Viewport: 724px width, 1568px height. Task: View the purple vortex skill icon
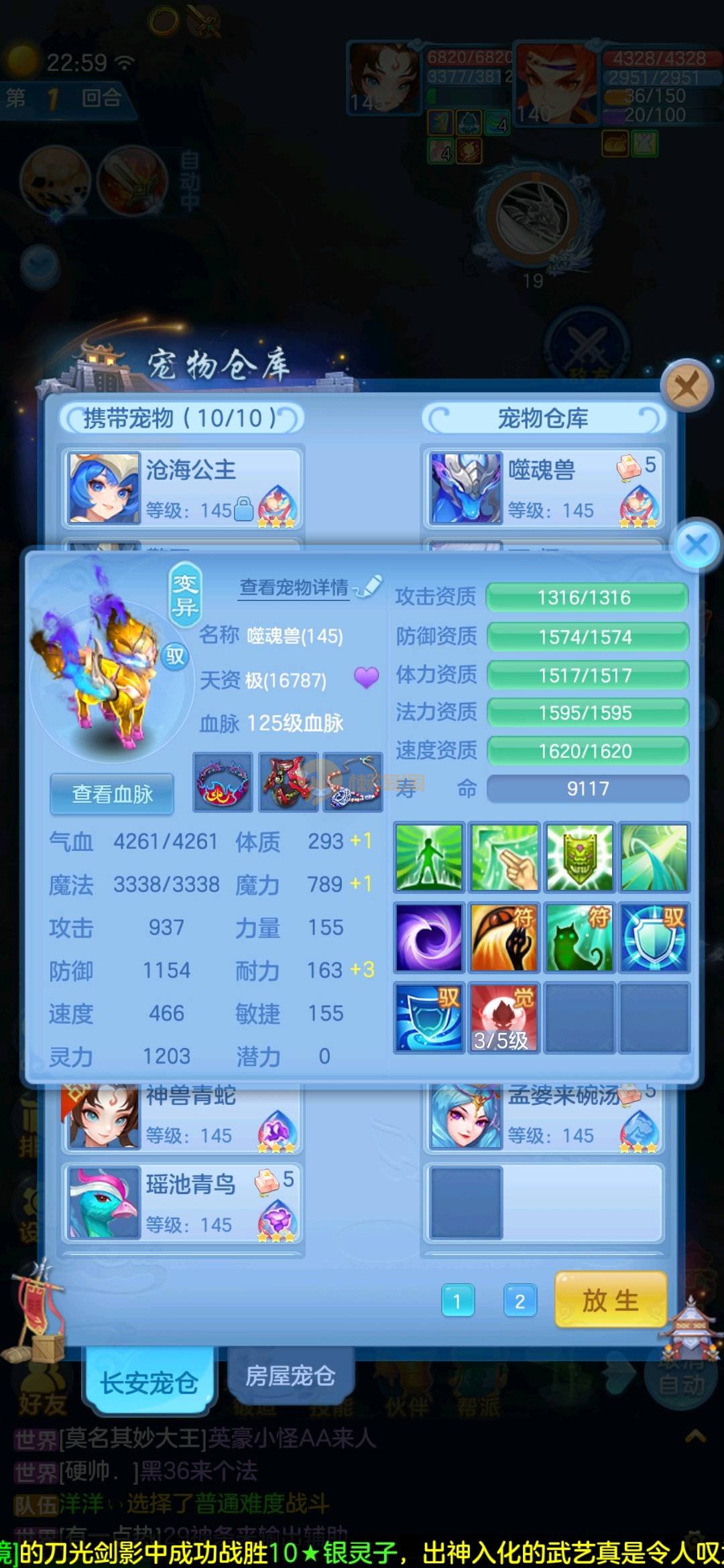click(x=428, y=937)
